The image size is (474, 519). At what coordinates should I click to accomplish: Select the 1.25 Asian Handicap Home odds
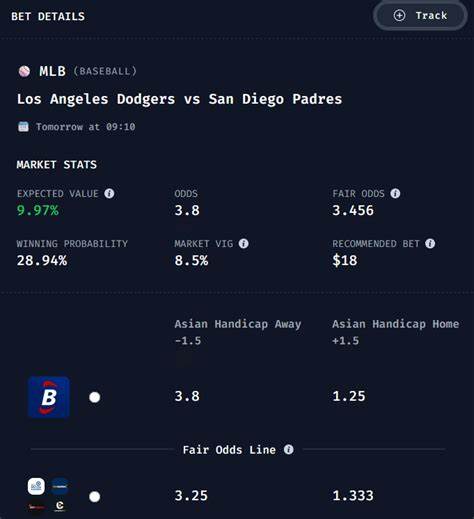[x=349, y=396]
